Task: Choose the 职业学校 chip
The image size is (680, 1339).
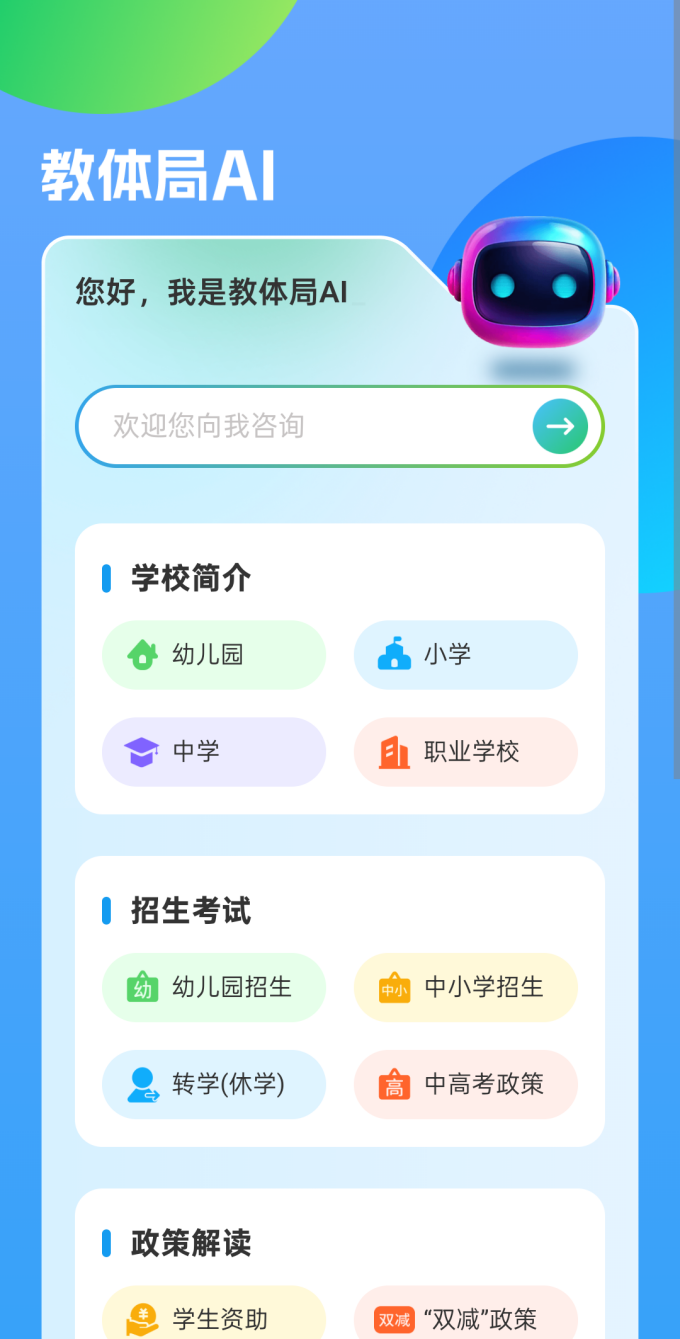Action: pos(466,752)
